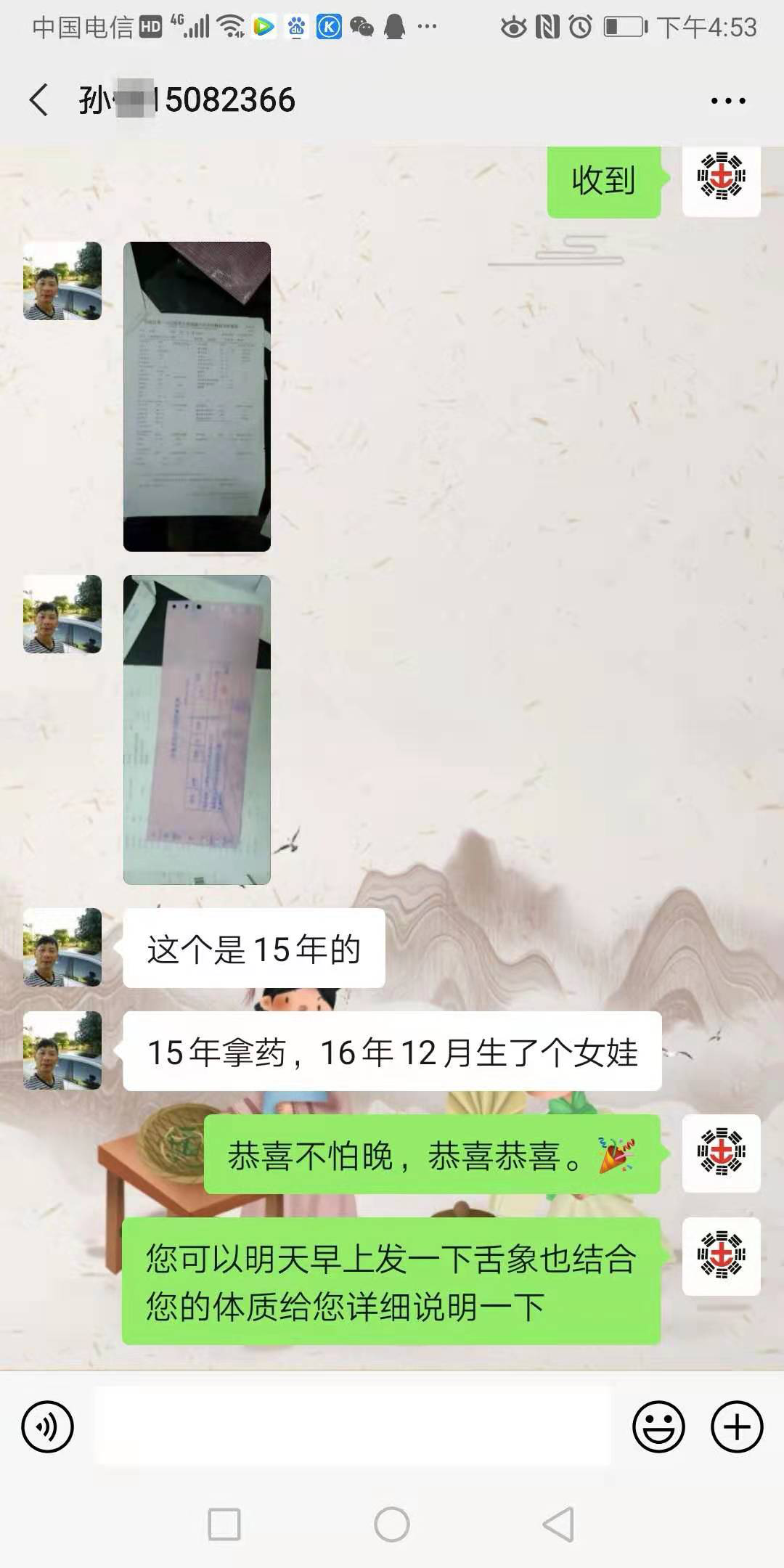Open the pink document photo
784x1568 pixels.
(197, 730)
